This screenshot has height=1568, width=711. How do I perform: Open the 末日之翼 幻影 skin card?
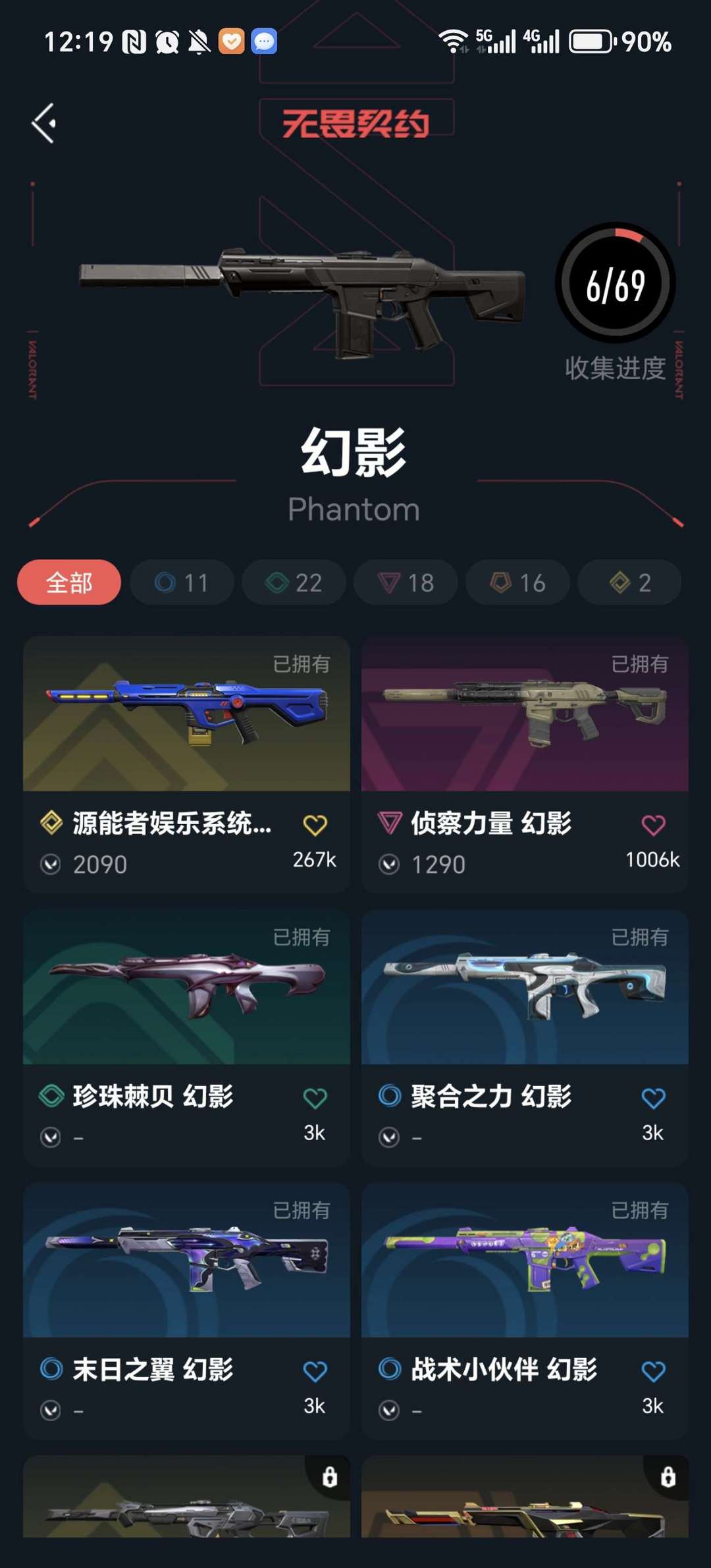coord(186,1311)
